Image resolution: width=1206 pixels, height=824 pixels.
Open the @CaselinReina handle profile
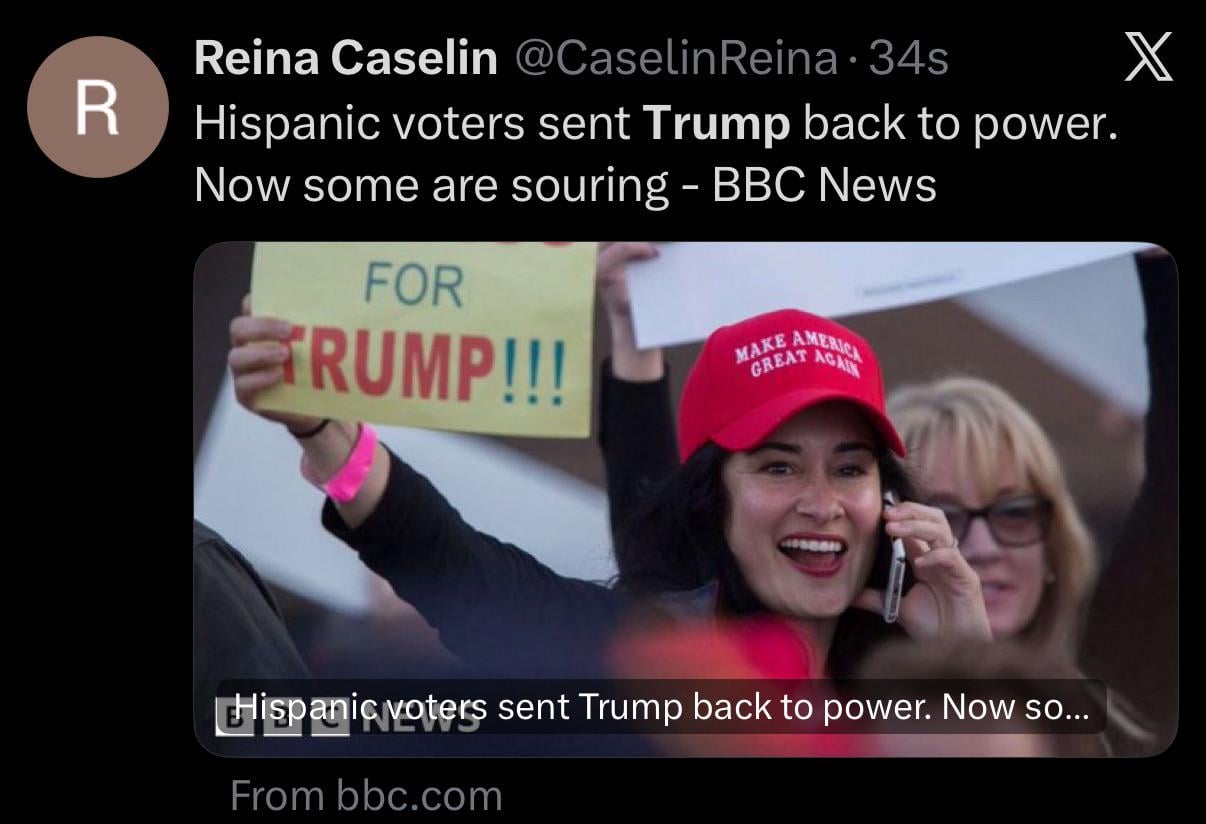tap(676, 59)
